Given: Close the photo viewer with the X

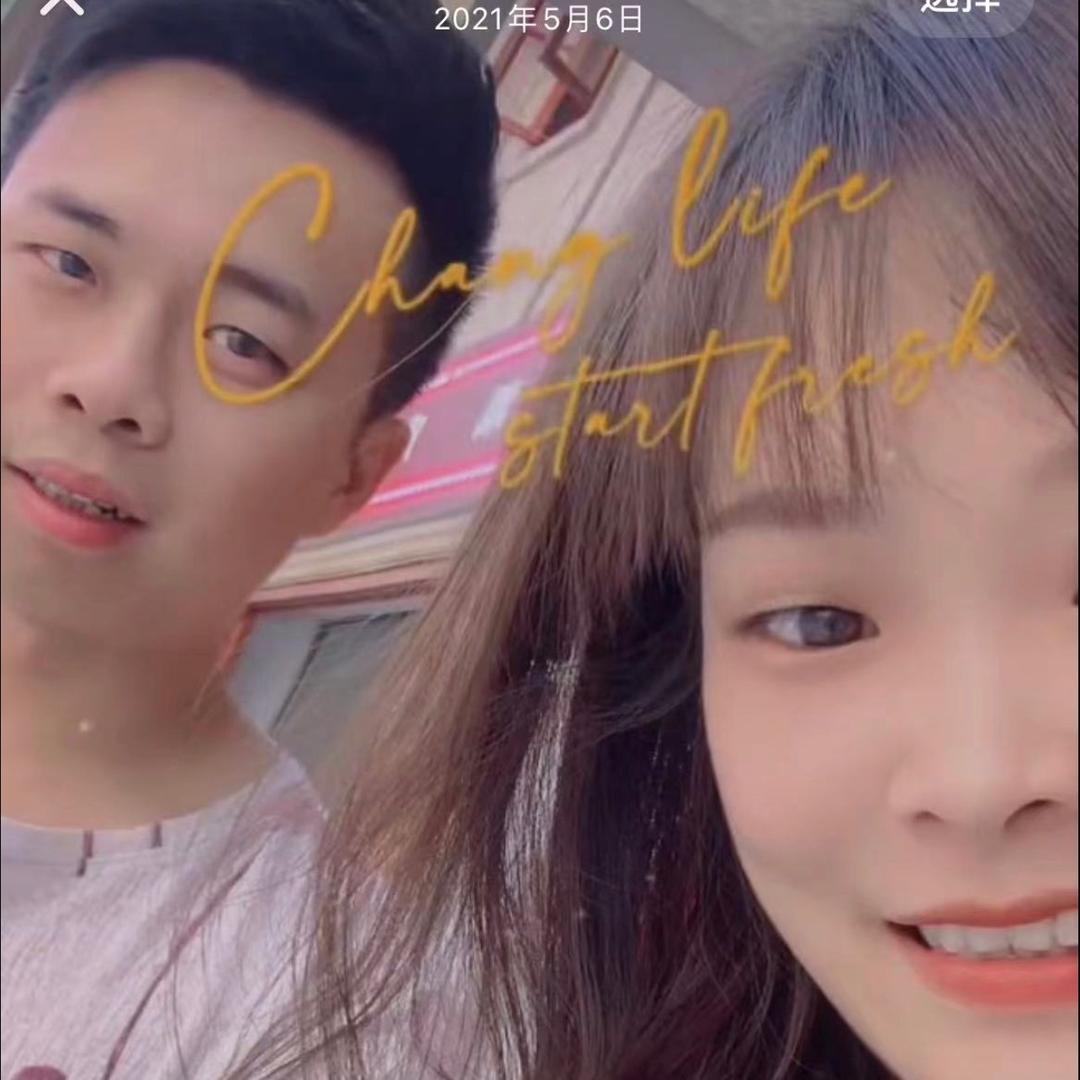Looking at the screenshot, I should pos(62,6).
